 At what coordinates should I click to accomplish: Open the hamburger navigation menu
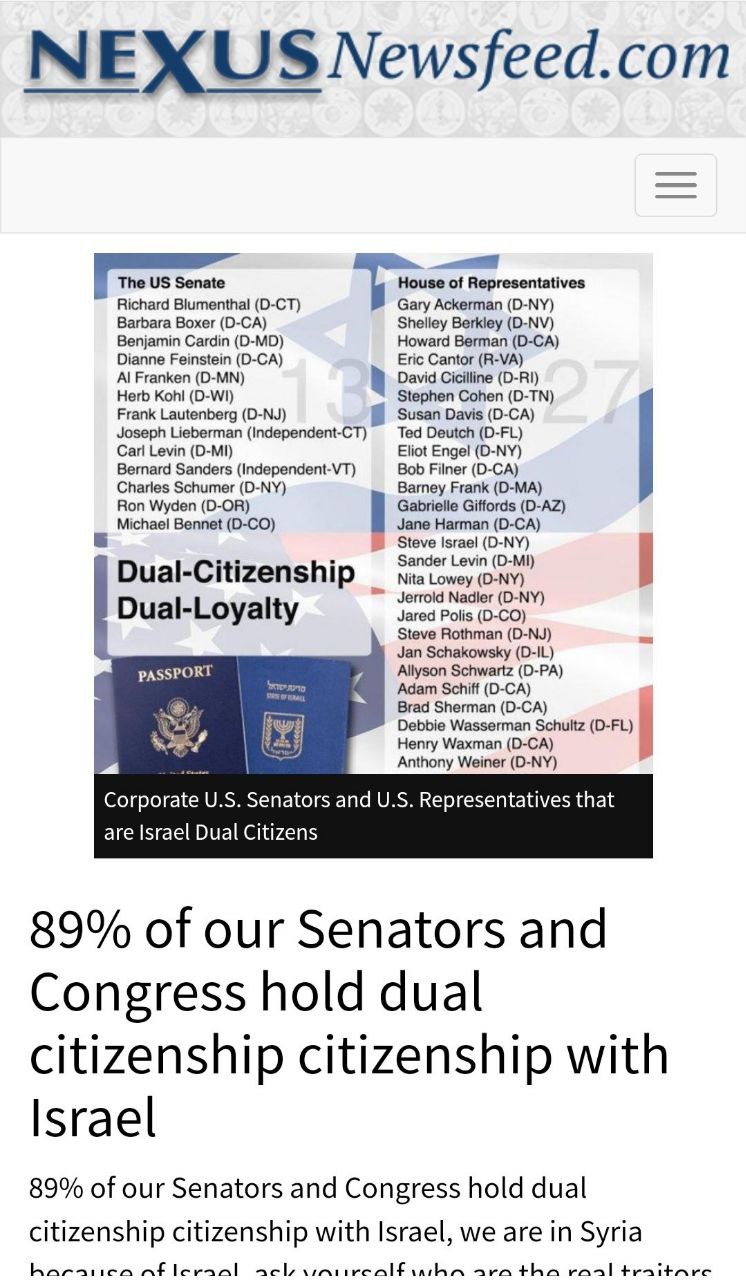point(675,185)
